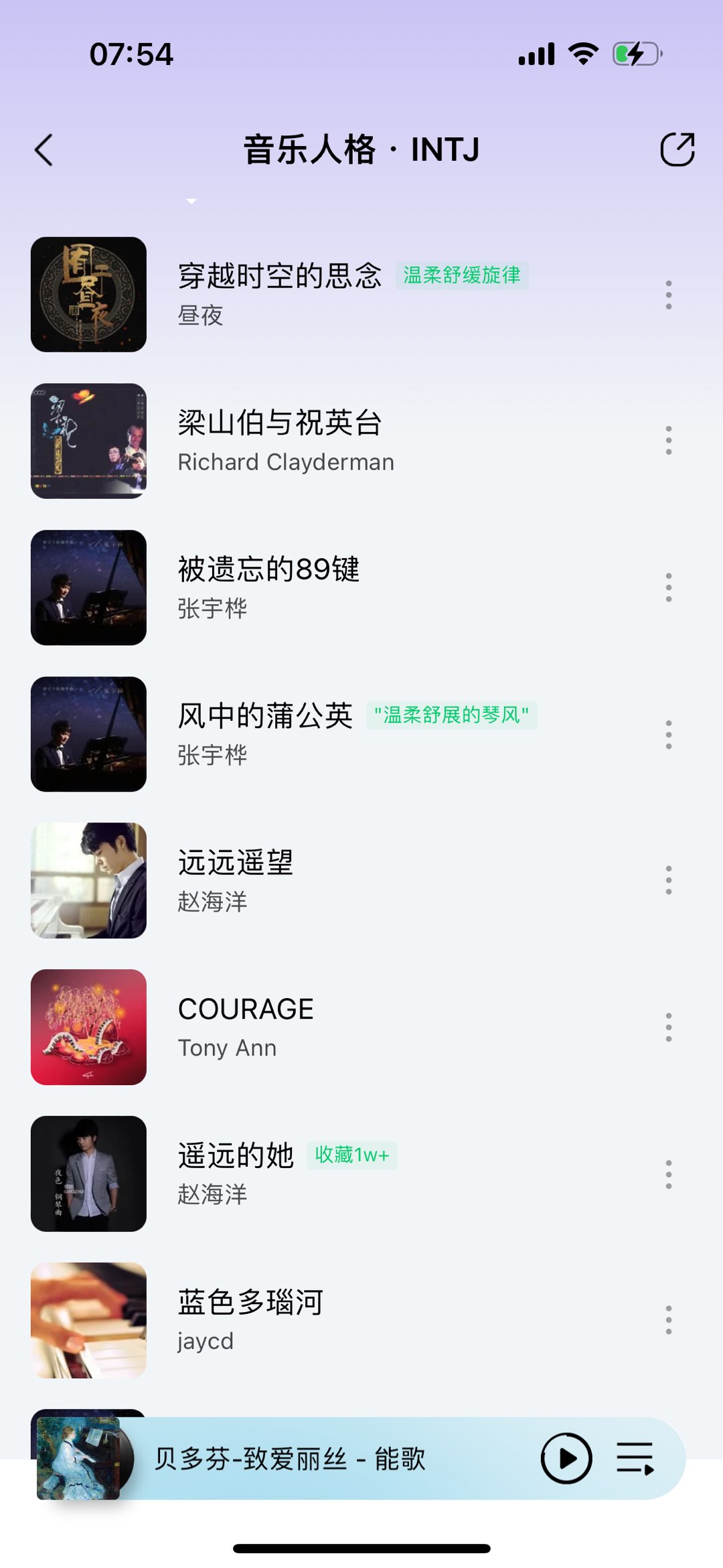This screenshot has width=723, height=1568.
Task: Open more options for 远远遥望
Action: pos(668,880)
